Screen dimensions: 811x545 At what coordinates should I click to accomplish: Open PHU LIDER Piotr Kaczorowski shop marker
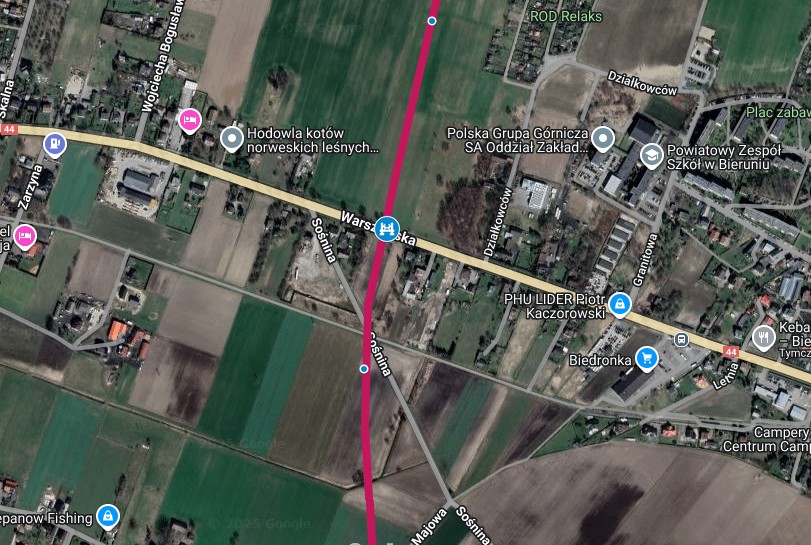coord(620,303)
